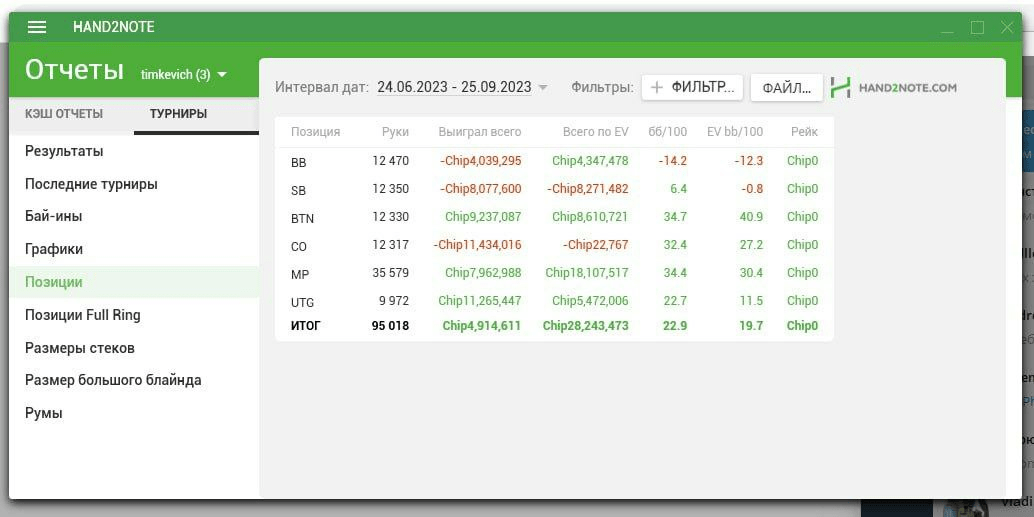The width and height of the screenshot is (1034, 517).
Task: Close the Hand2Note window
Action: 1007,28
